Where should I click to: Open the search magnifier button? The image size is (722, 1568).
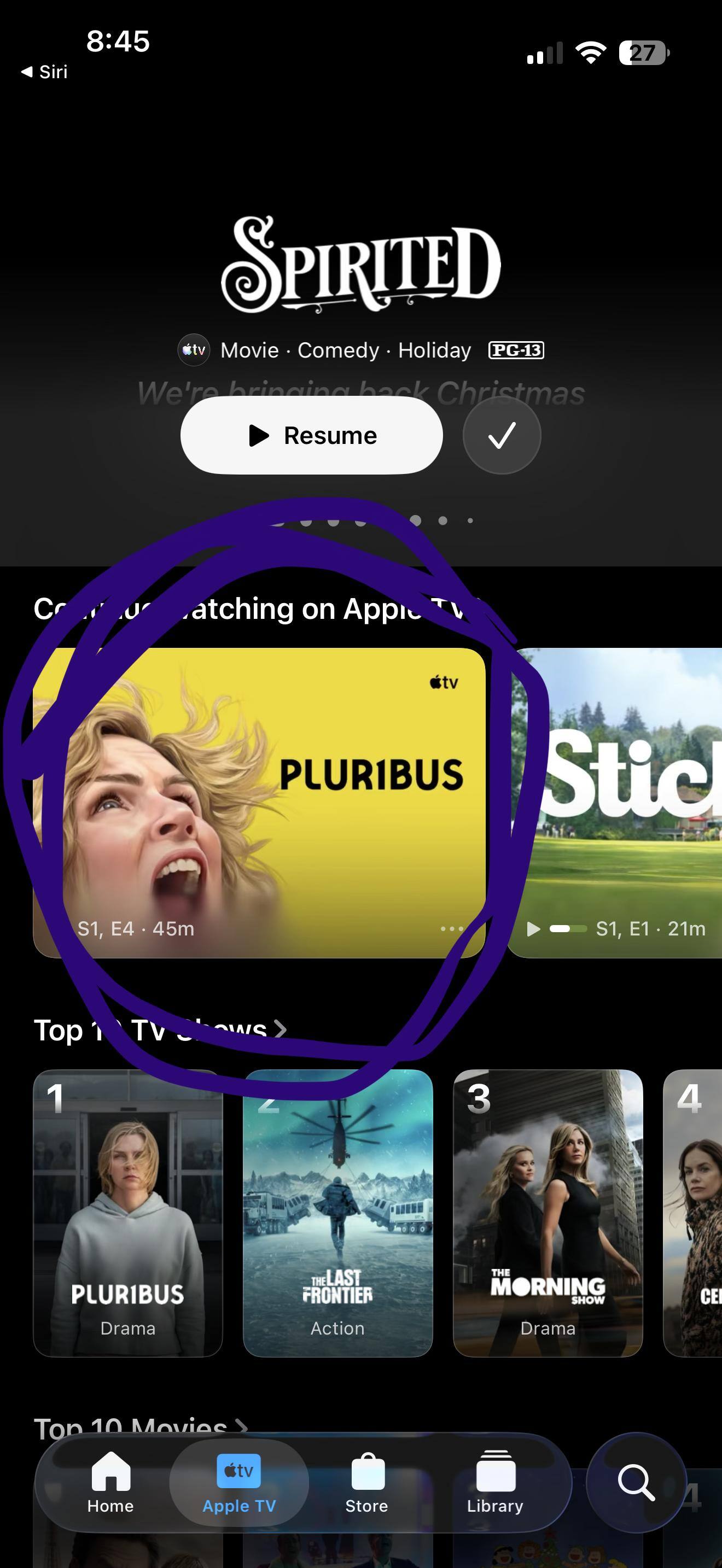coord(636,1483)
